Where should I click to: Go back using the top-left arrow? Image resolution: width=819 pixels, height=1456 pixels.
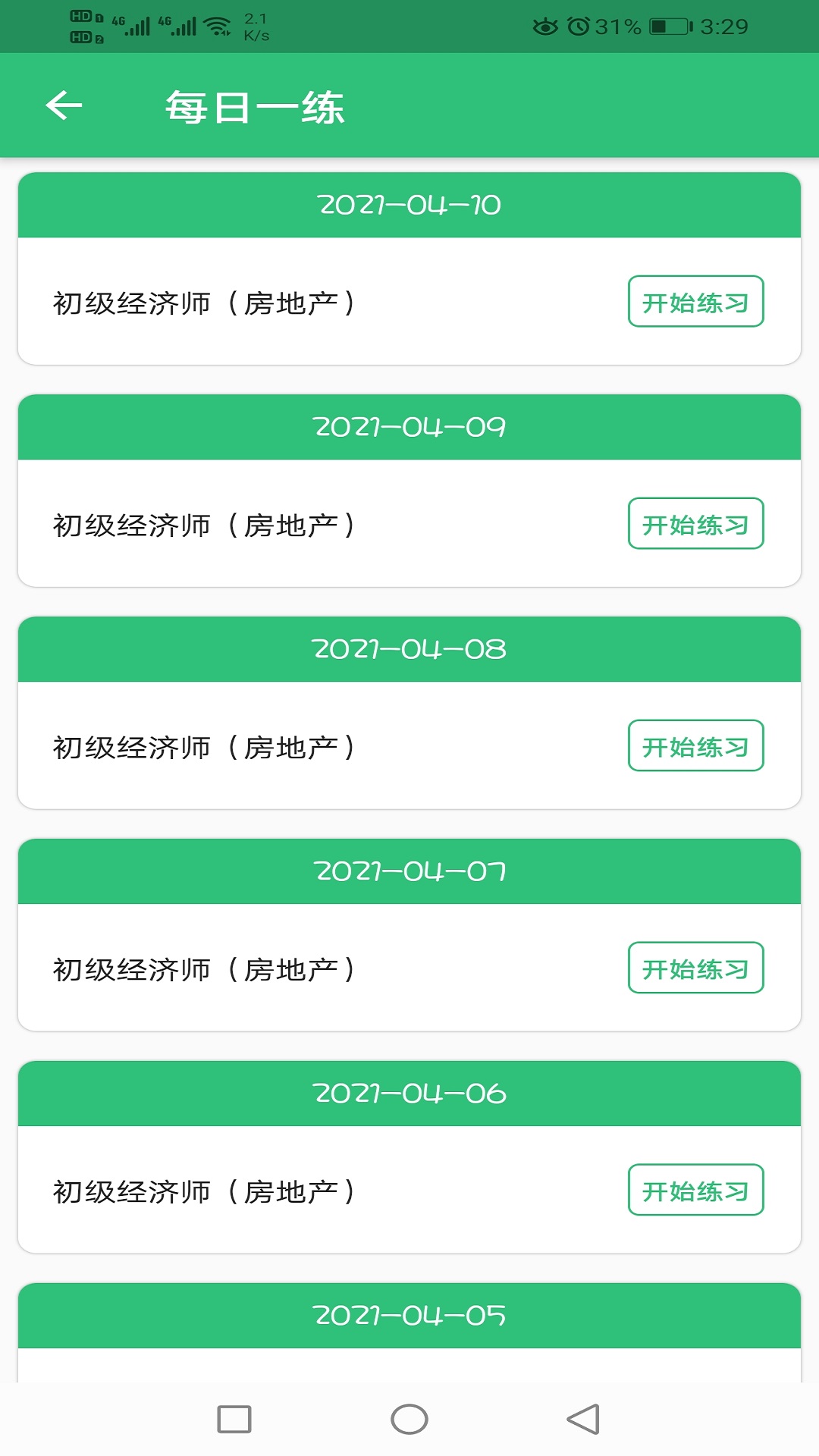[64, 105]
